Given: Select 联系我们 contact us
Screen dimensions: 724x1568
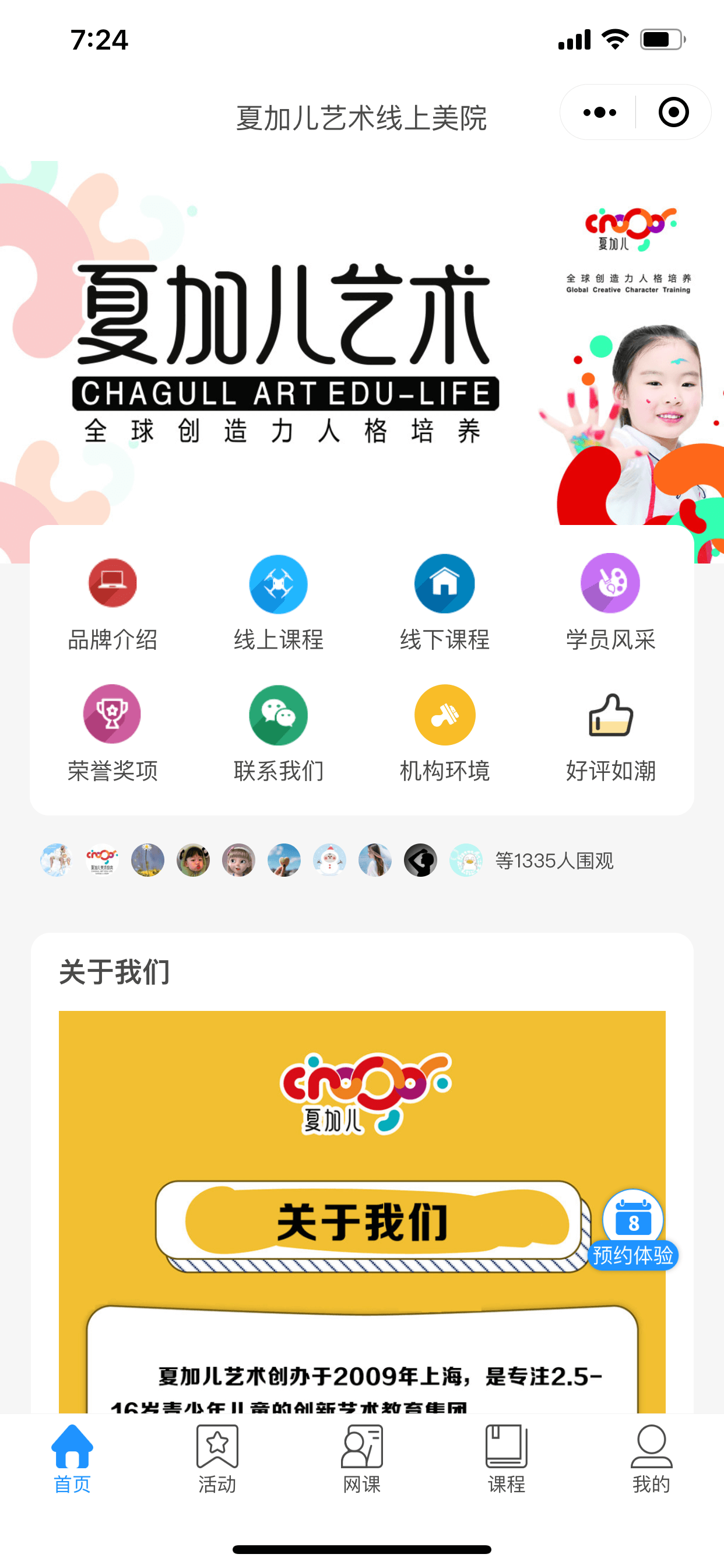Looking at the screenshot, I should point(279,733).
